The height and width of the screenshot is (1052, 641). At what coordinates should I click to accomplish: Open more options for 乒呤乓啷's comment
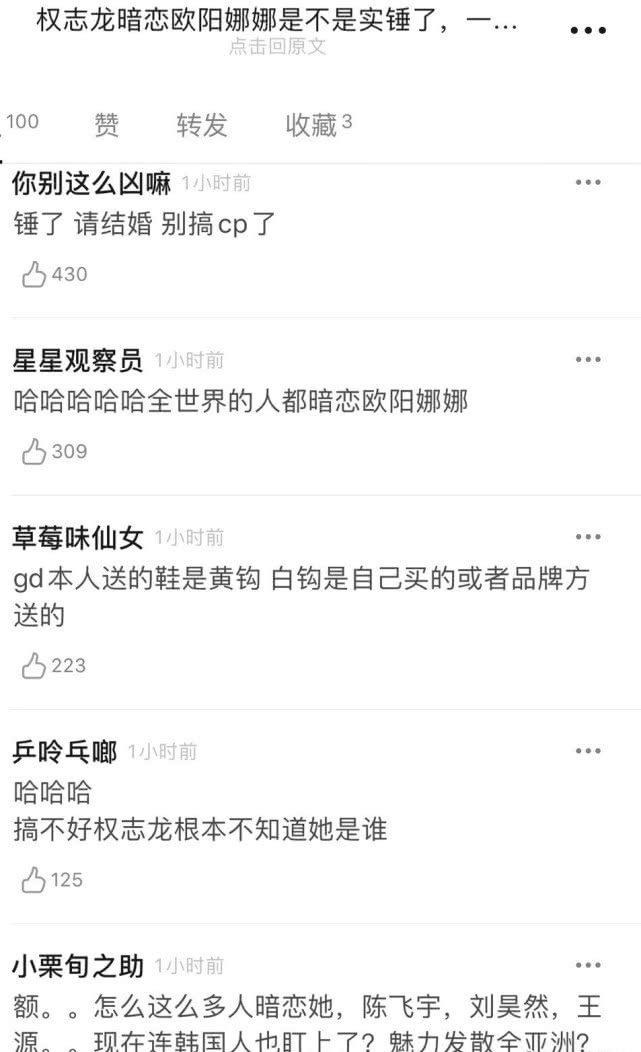[x=588, y=751]
